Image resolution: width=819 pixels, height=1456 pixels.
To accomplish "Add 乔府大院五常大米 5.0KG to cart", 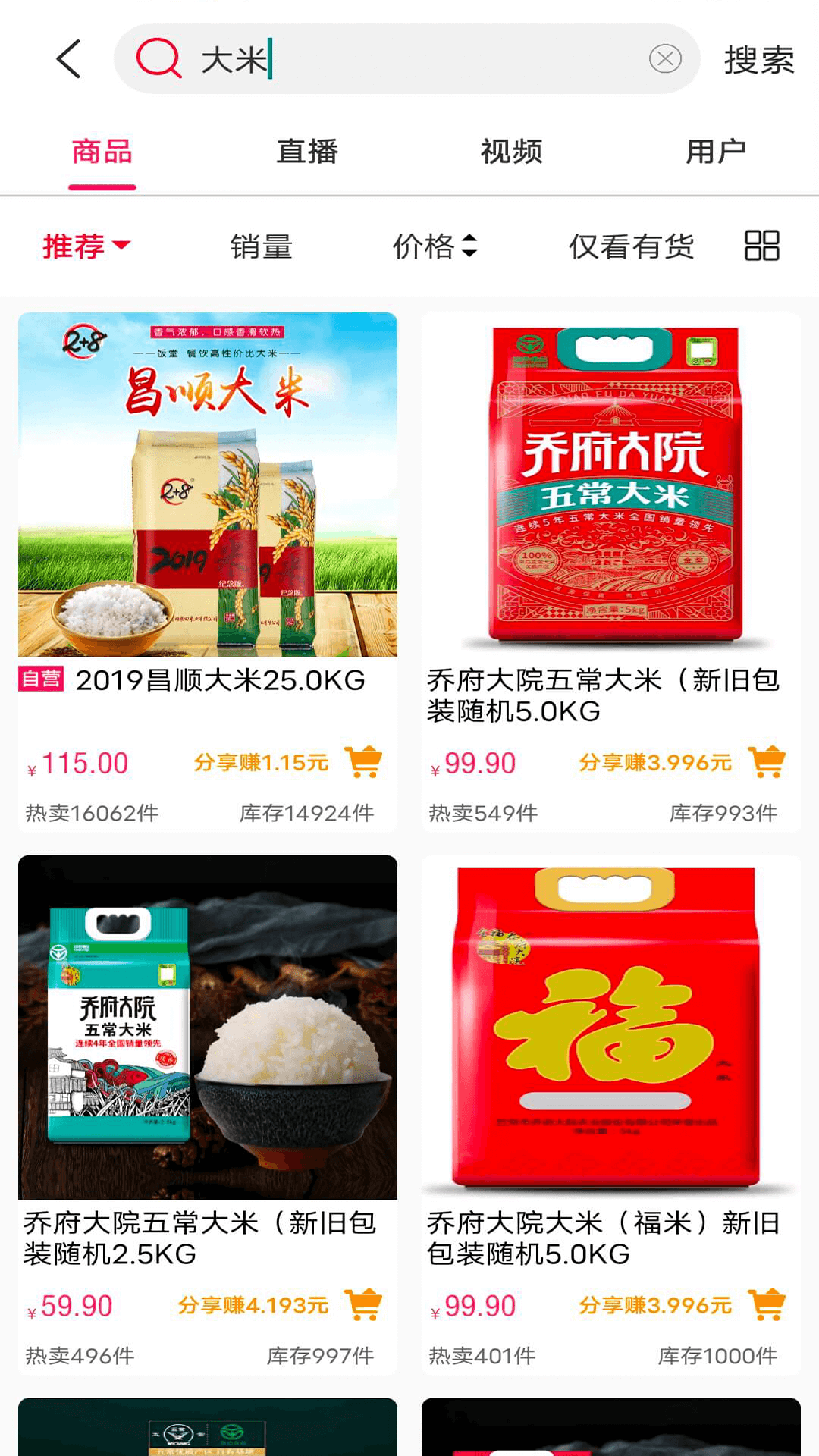I will (x=766, y=762).
